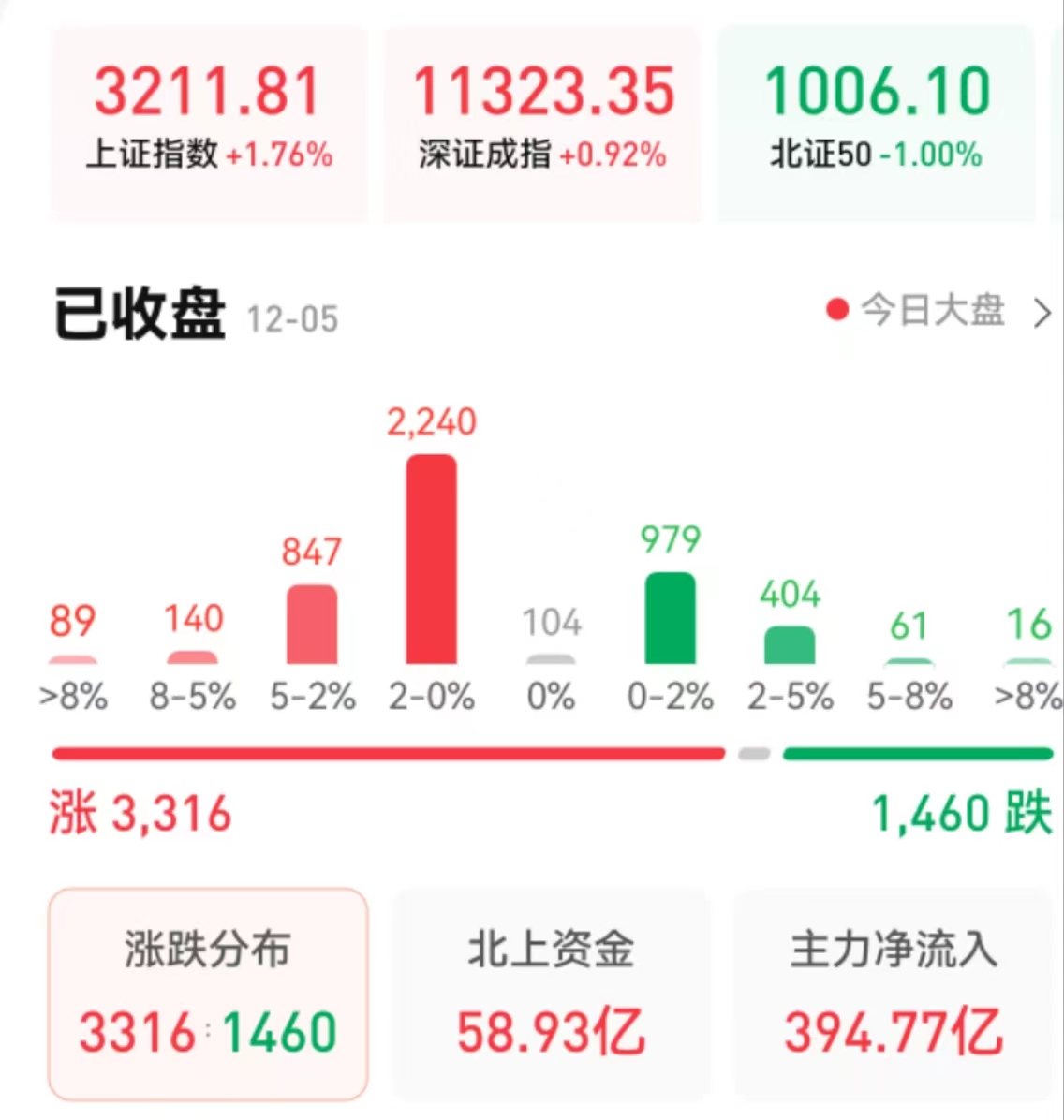
Task: Switch to the 主力净流入 tab
Action: coord(893,993)
